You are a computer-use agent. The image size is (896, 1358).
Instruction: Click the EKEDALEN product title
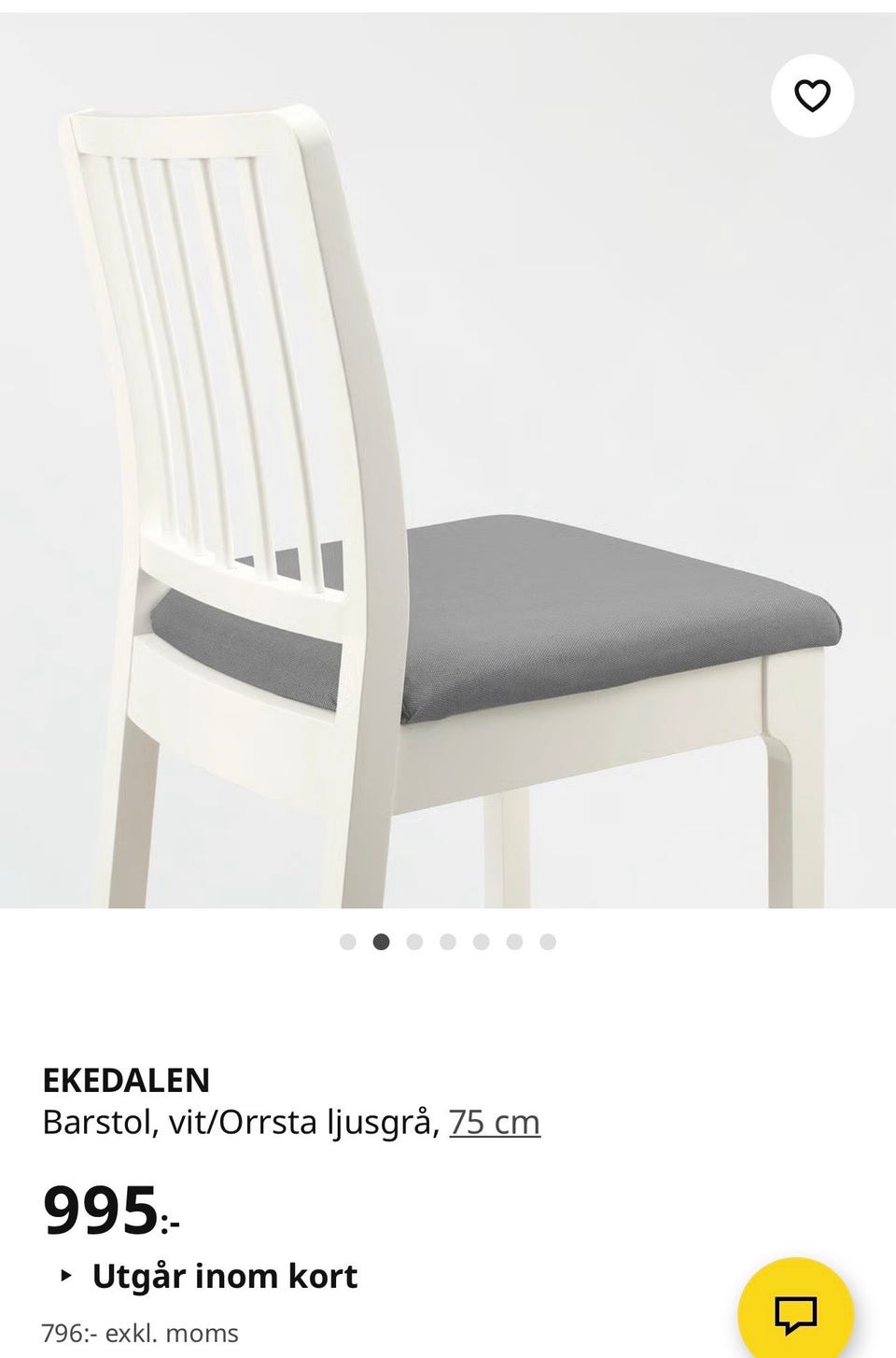pos(129,1080)
